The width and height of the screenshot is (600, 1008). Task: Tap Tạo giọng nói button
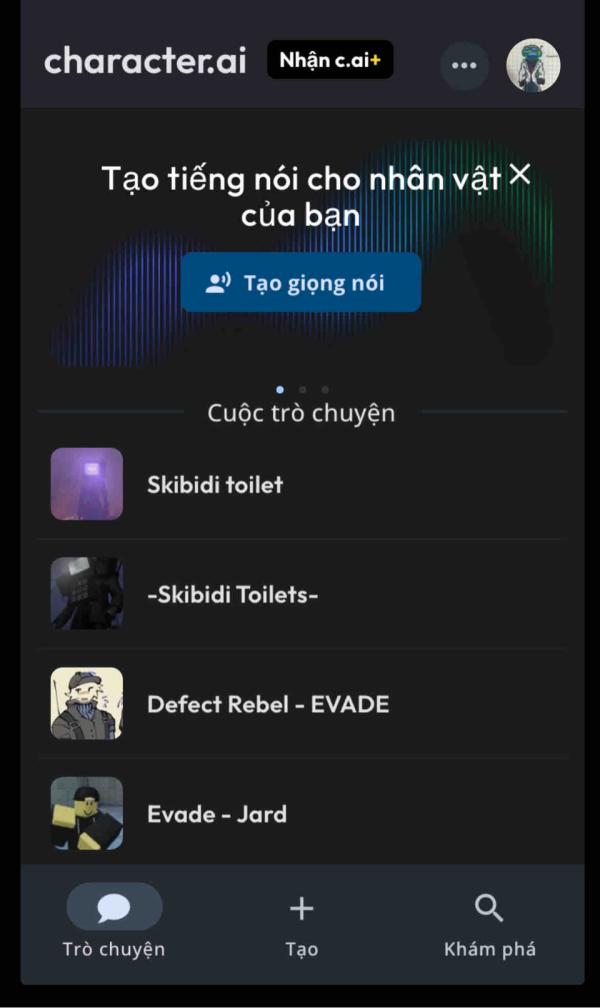[x=301, y=283]
